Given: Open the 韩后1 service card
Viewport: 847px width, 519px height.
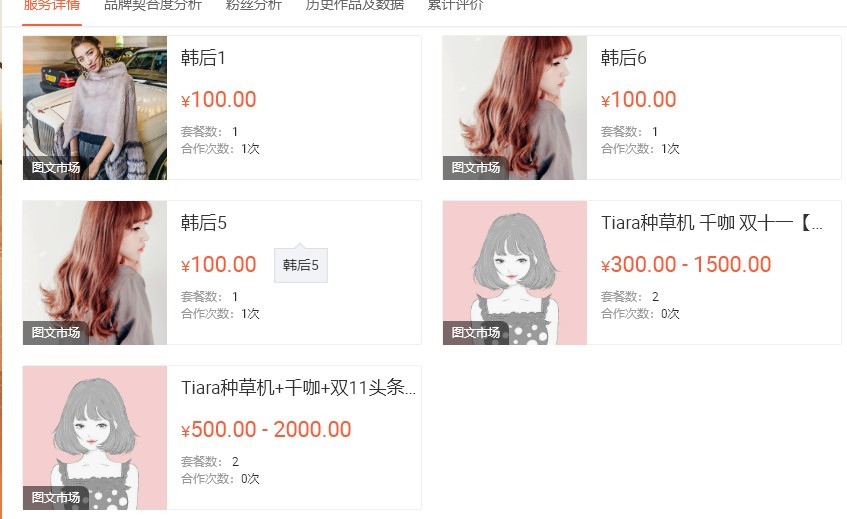Looking at the screenshot, I should click(204, 58).
